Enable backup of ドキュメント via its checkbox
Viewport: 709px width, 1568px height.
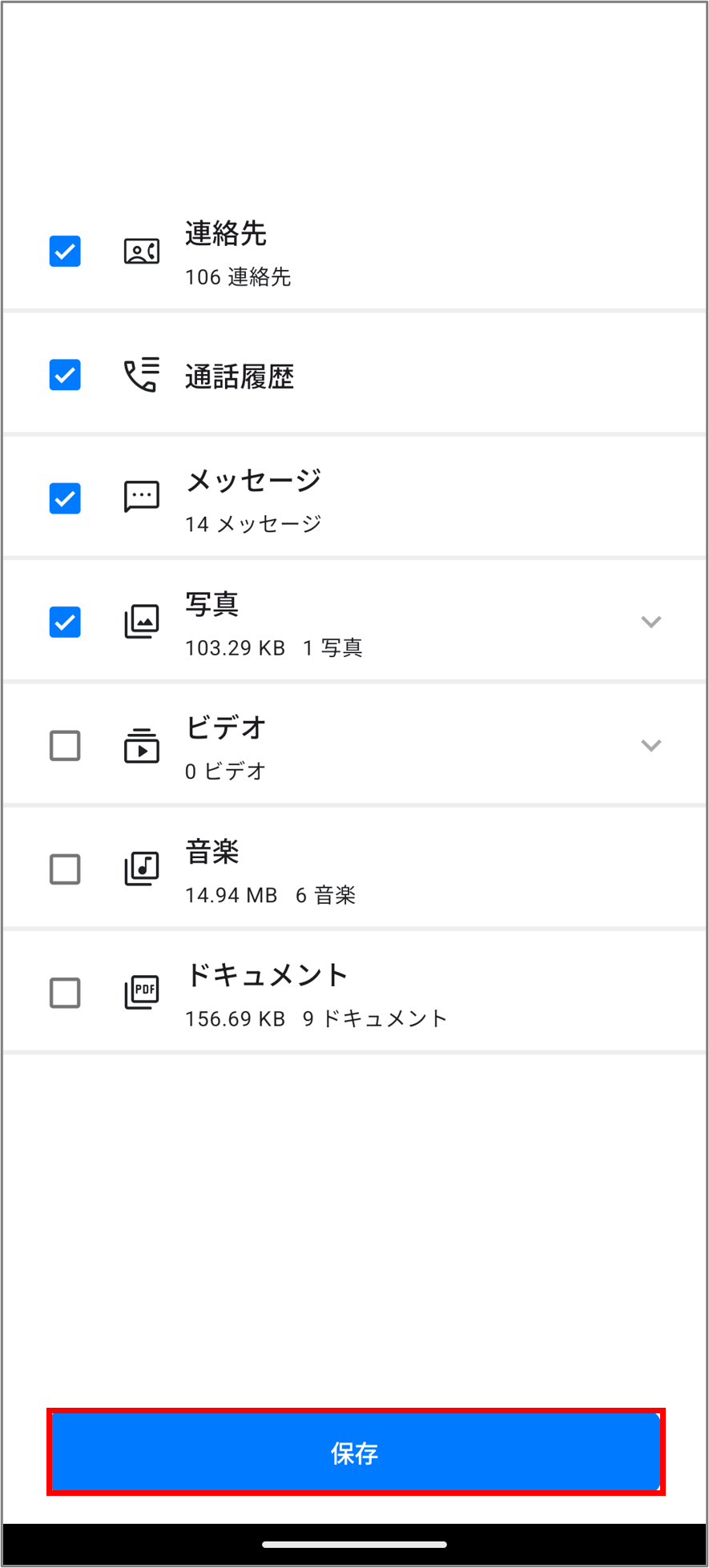pos(64,993)
